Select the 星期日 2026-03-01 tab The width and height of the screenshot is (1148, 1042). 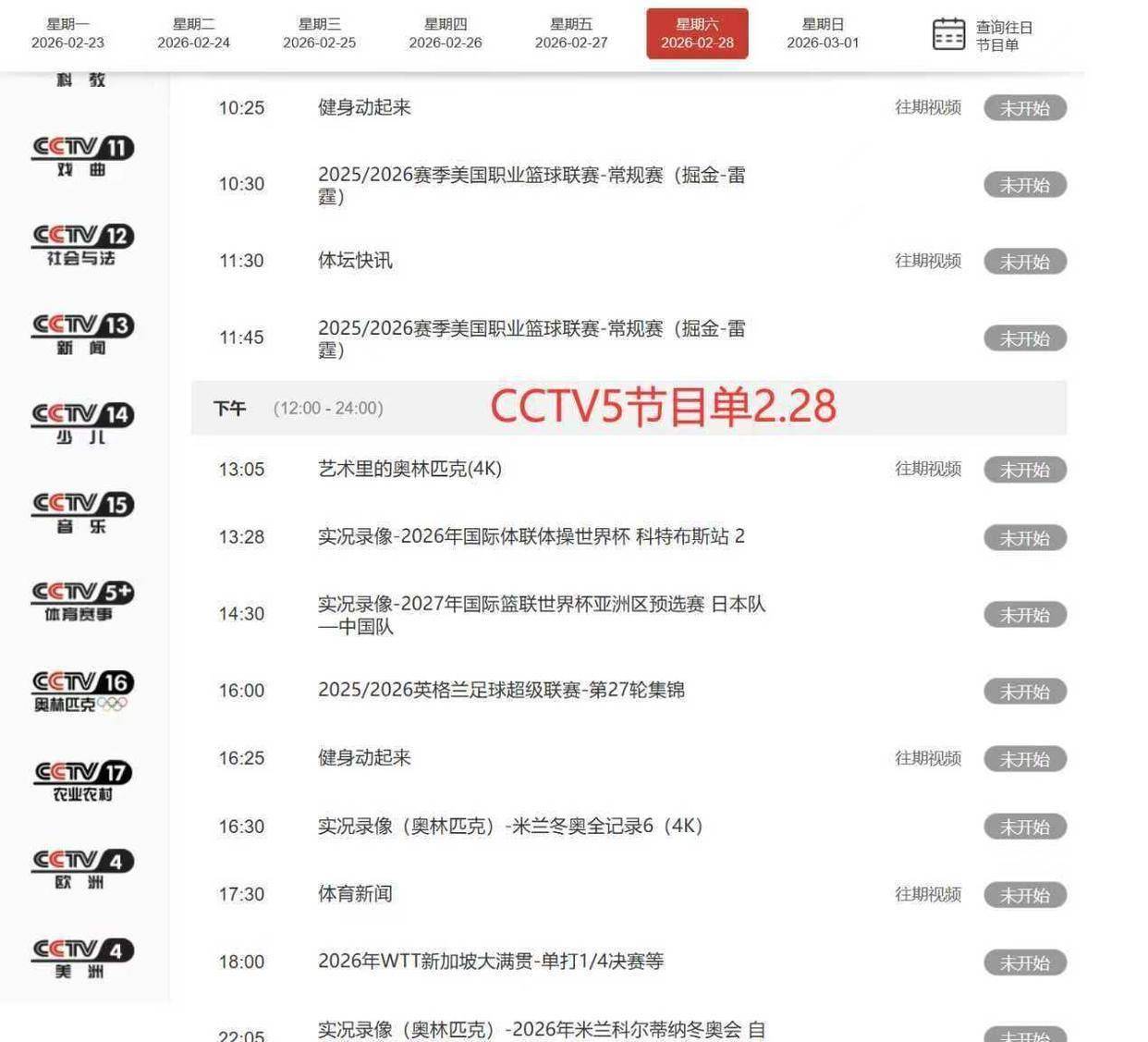tap(823, 33)
